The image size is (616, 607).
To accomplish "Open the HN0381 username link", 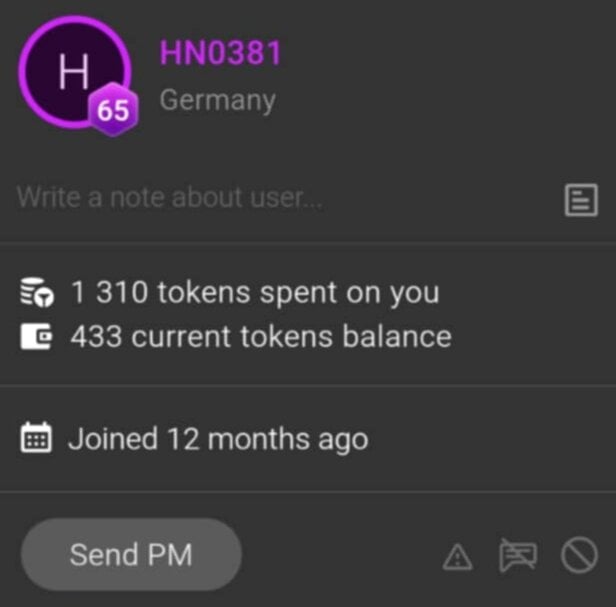I will pyautogui.click(x=221, y=54).
